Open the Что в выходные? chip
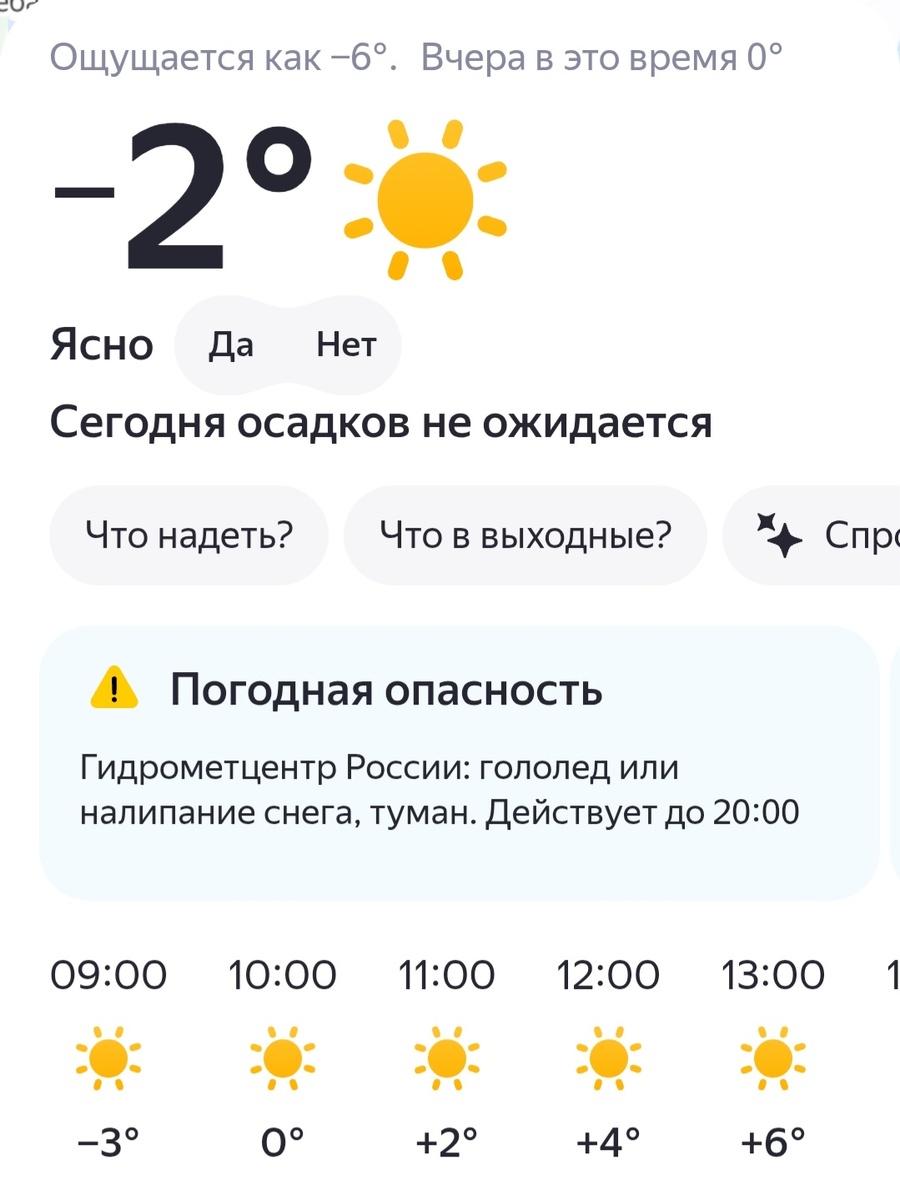This screenshot has height=1200, width=900. [x=525, y=535]
